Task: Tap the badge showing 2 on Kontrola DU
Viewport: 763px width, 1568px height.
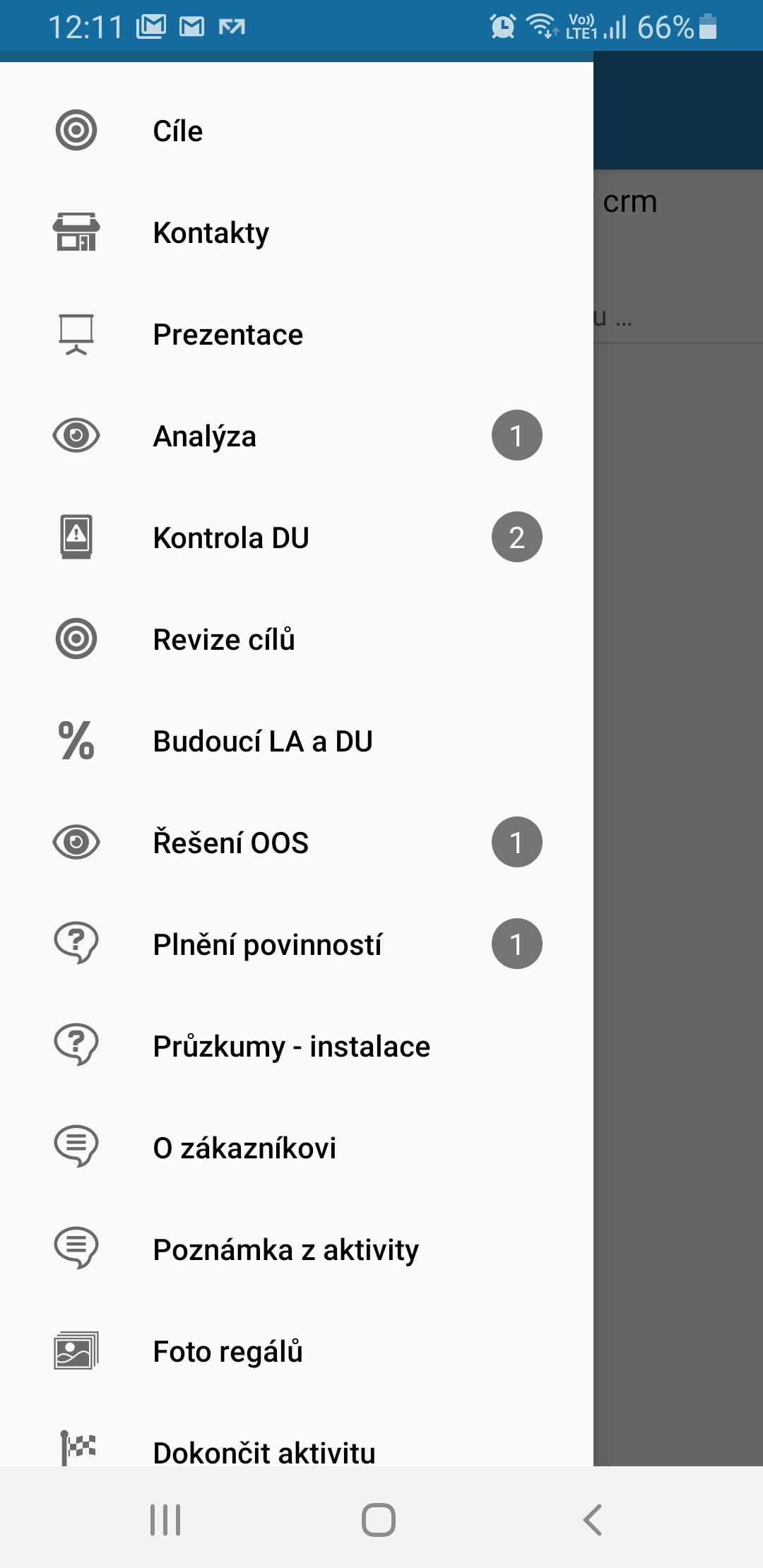Action: pos(516,537)
